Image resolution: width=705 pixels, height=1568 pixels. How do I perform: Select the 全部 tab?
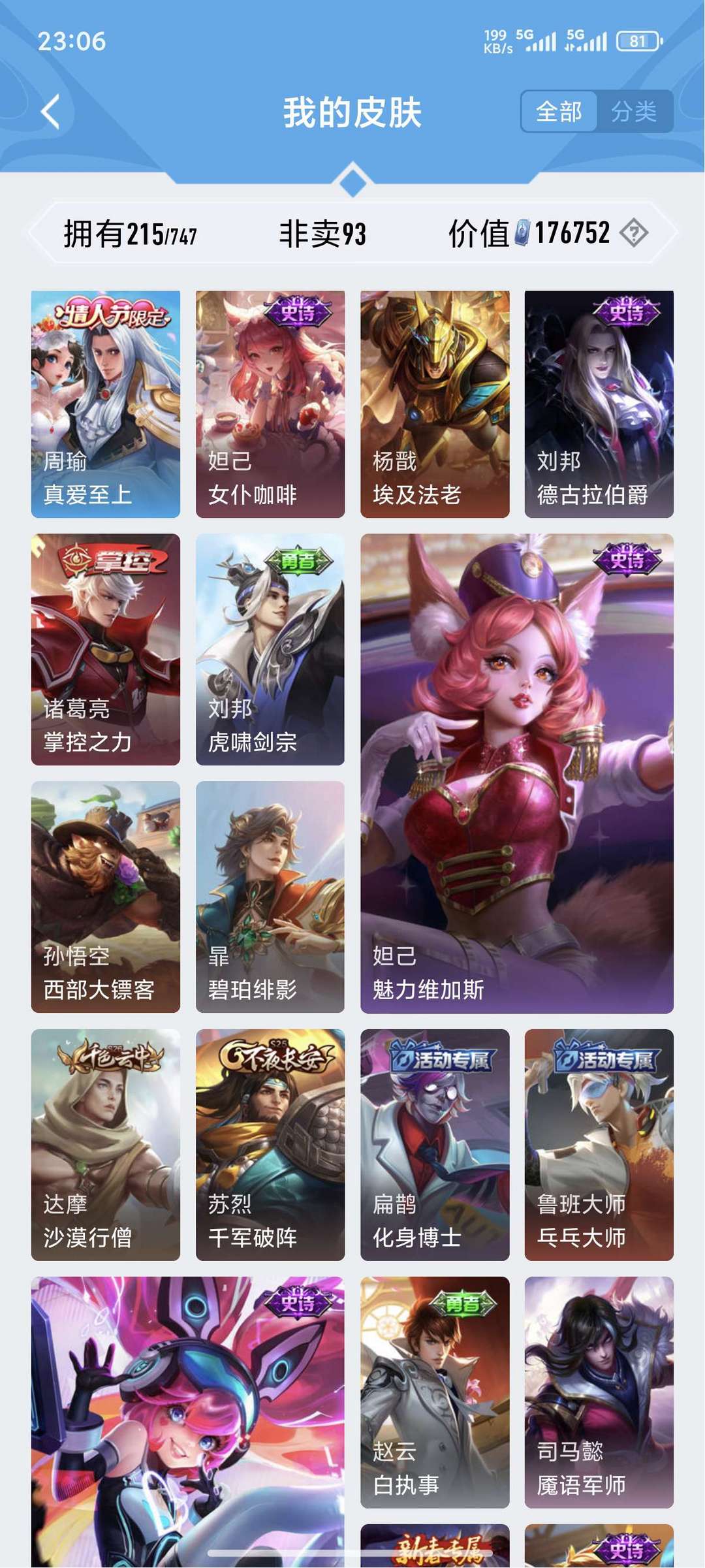(x=559, y=112)
